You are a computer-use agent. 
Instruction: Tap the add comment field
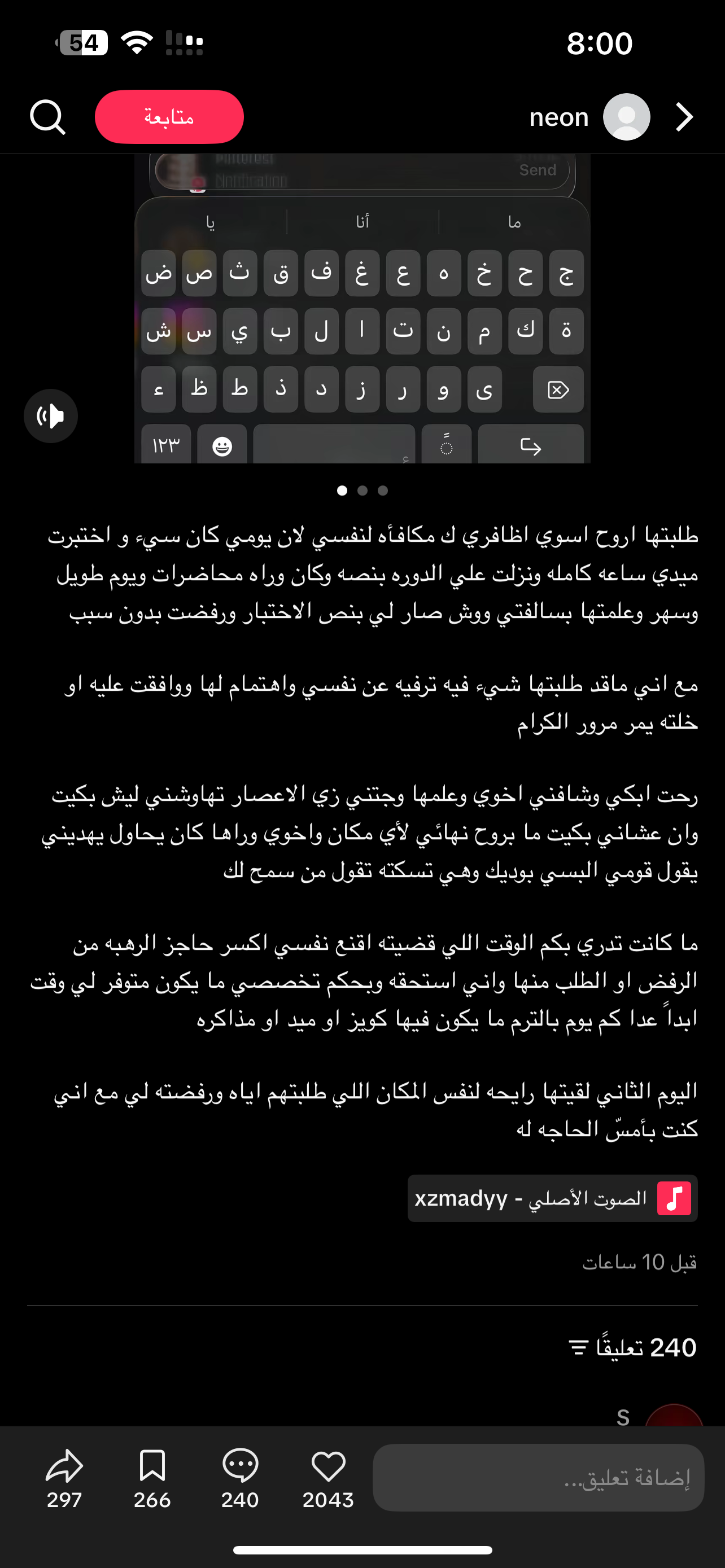click(538, 1477)
